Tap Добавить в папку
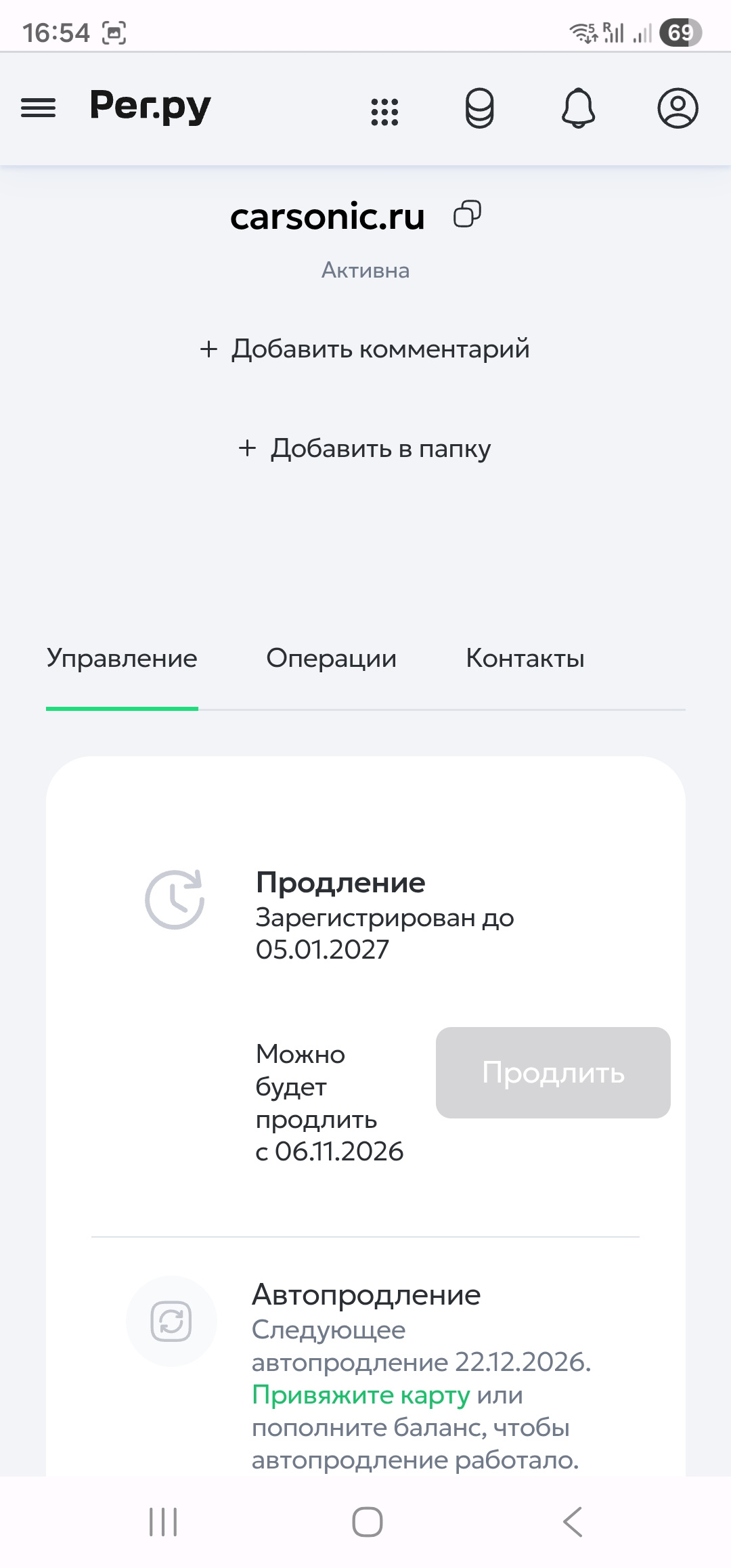Viewport: 731px width, 1568px height. click(365, 448)
